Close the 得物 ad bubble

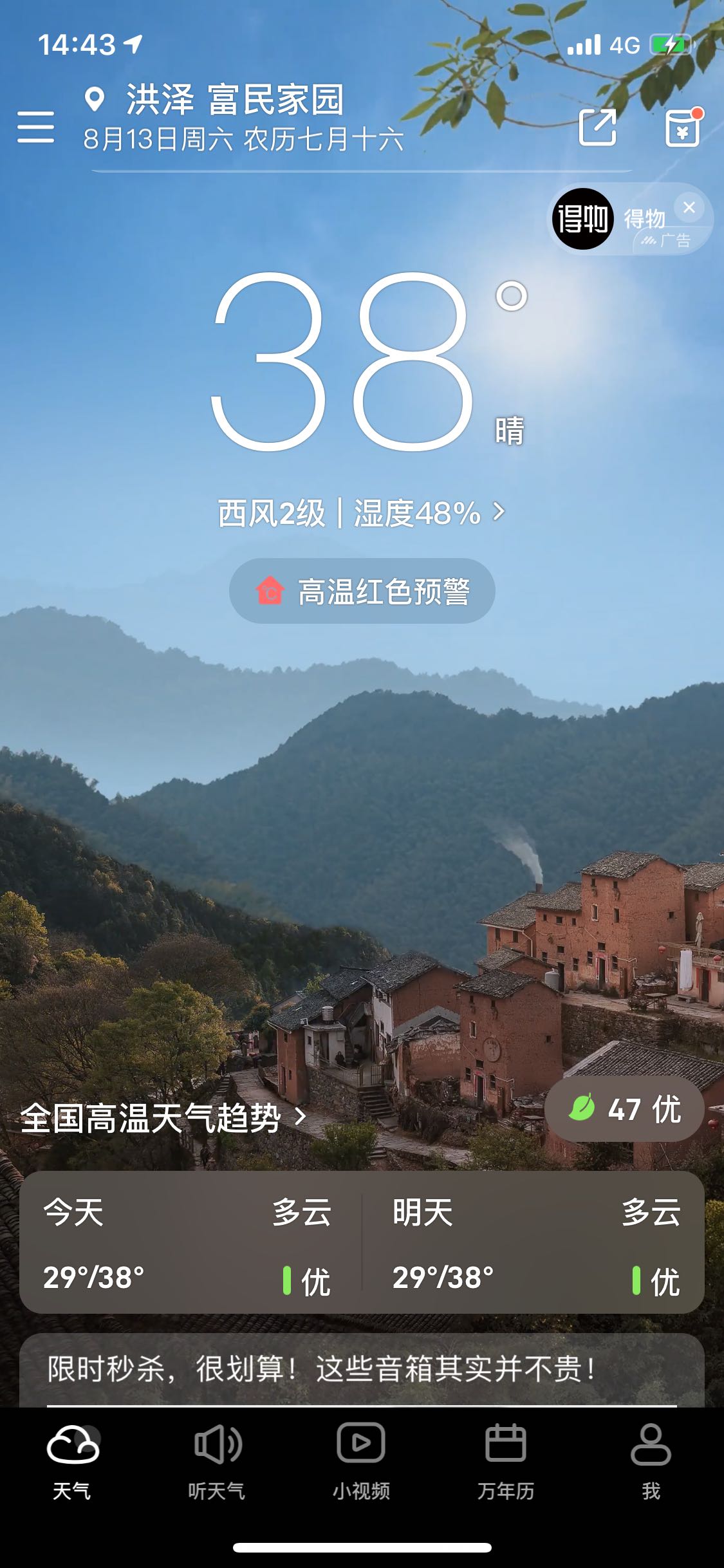click(689, 207)
